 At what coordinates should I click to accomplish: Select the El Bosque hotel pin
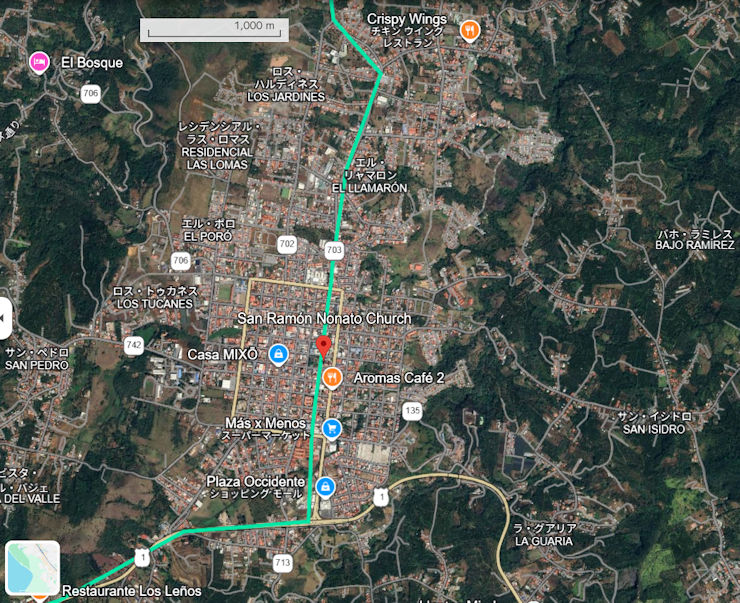click(x=39, y=62)
